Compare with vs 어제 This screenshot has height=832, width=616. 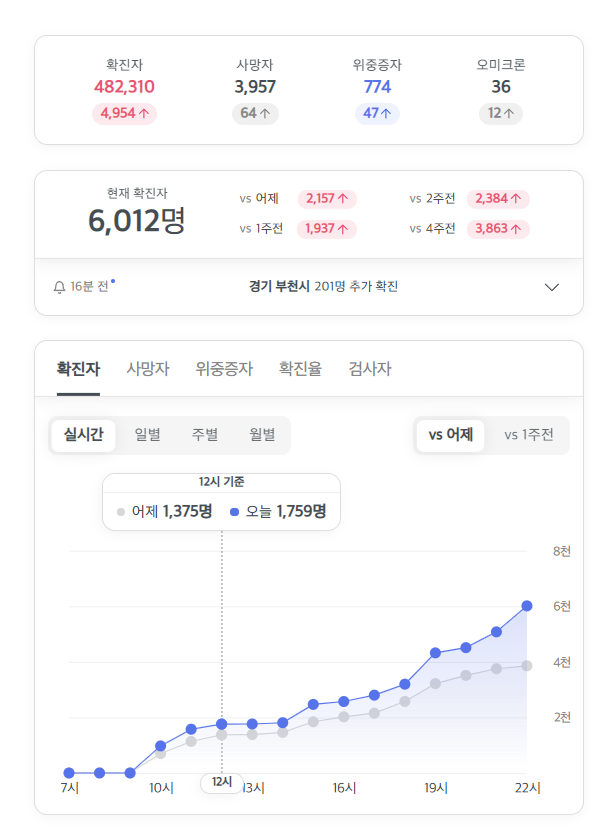point(450,435)
